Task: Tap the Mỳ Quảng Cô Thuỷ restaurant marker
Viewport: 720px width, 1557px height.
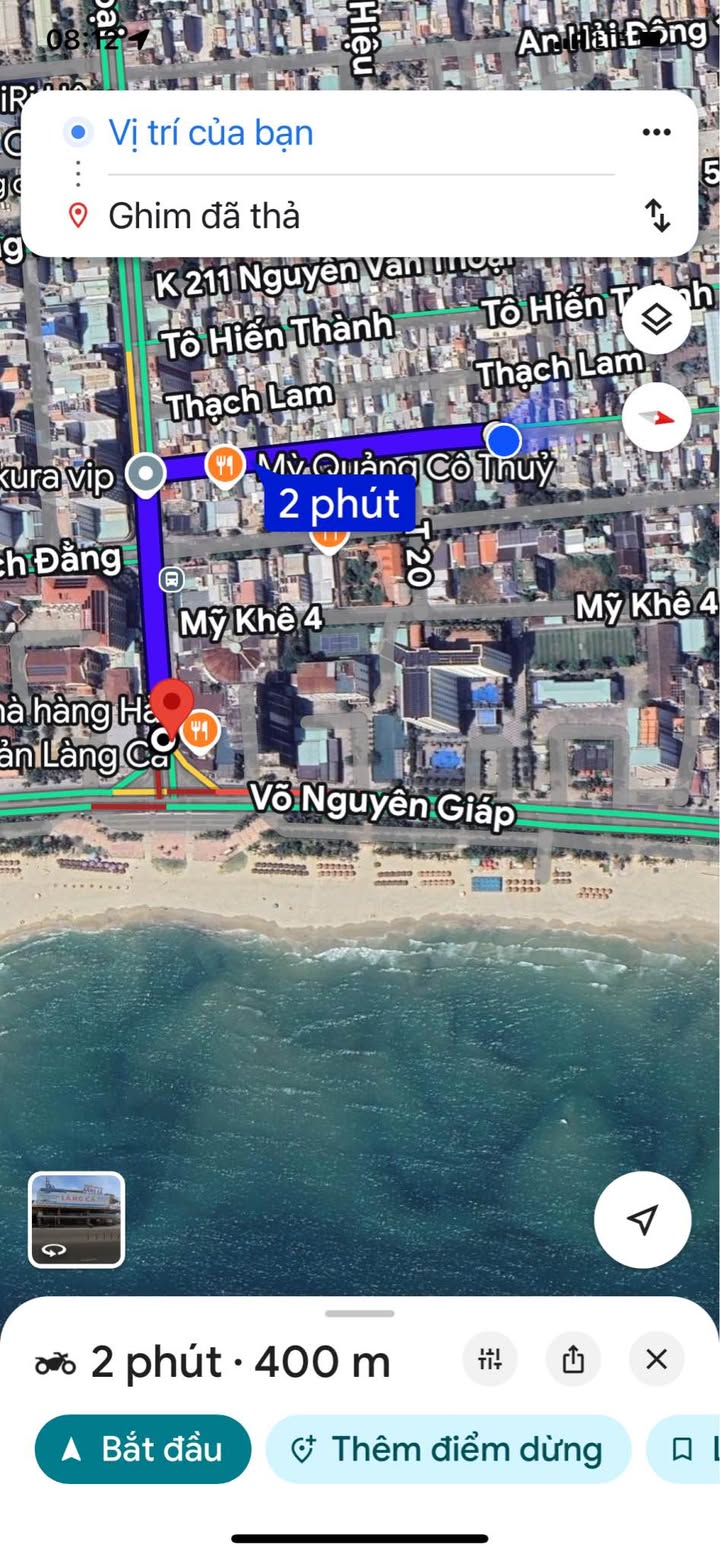Action: 226,465
